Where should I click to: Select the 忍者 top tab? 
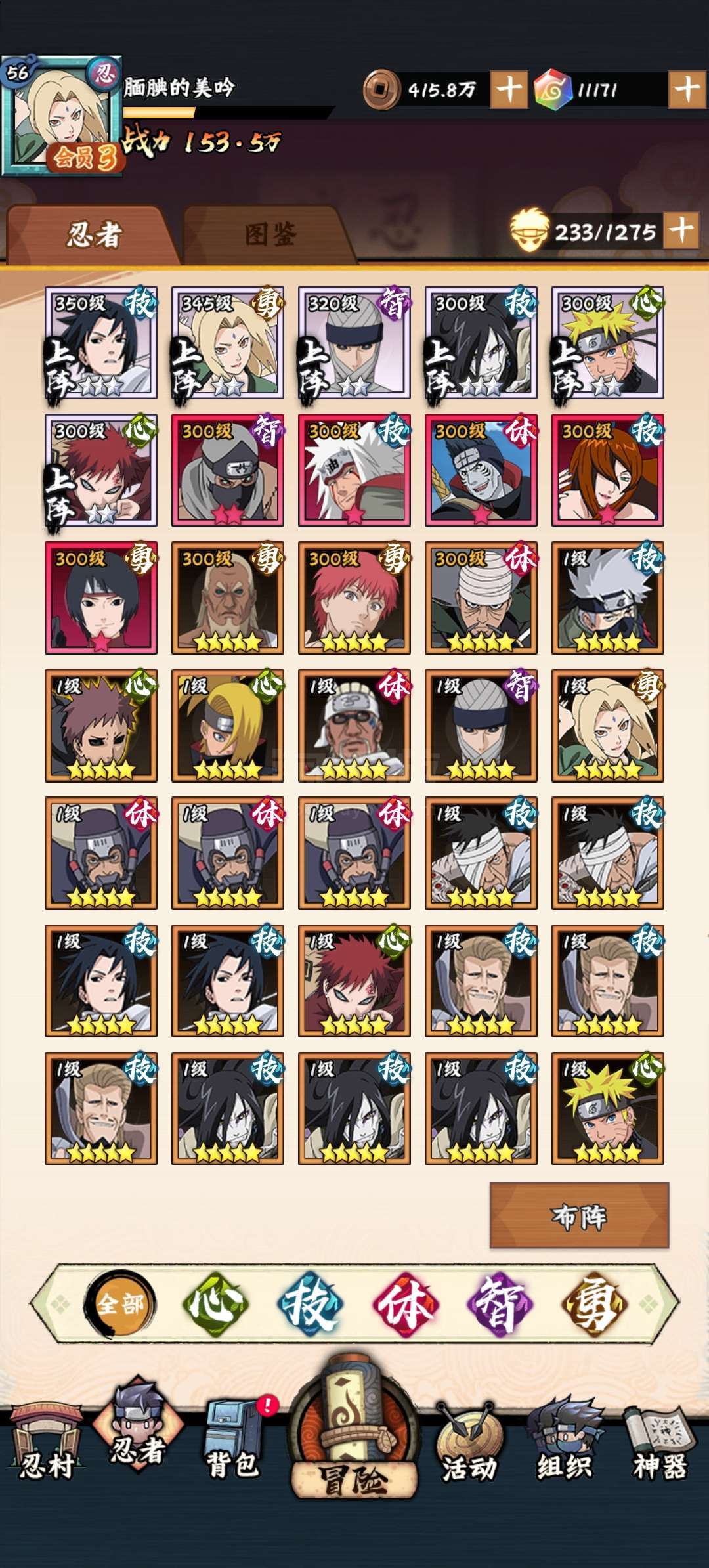(93, 235)
